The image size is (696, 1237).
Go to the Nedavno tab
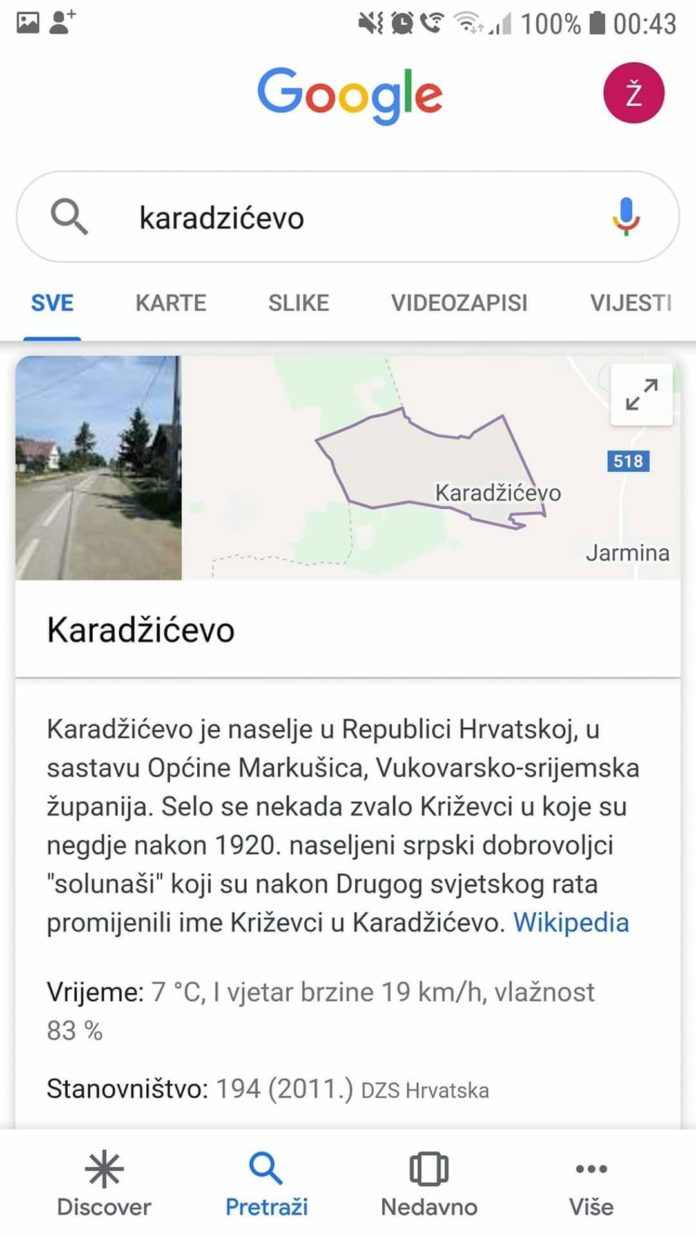pos(429,1184)
